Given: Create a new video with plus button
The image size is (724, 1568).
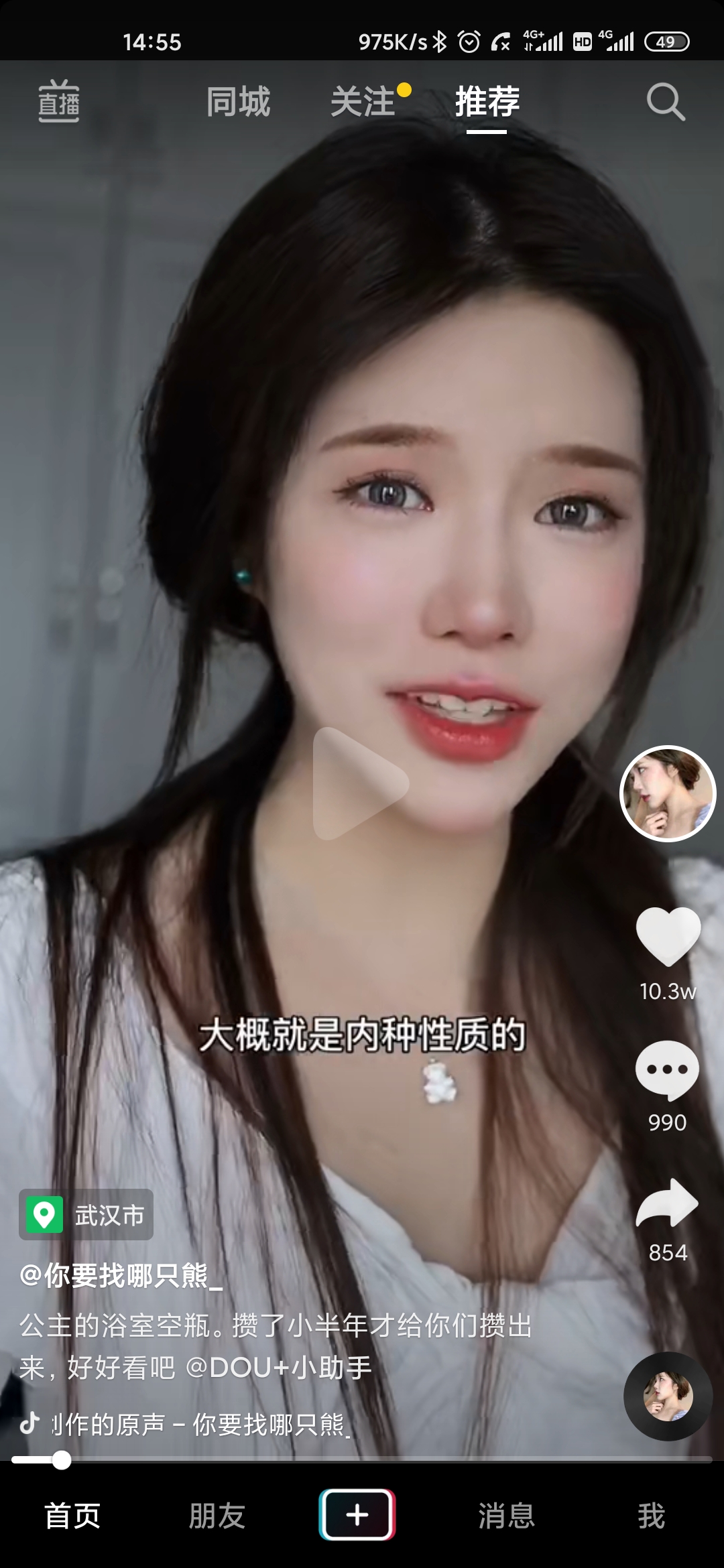Looking at the screenshot, I should (x=357, y=1515).
